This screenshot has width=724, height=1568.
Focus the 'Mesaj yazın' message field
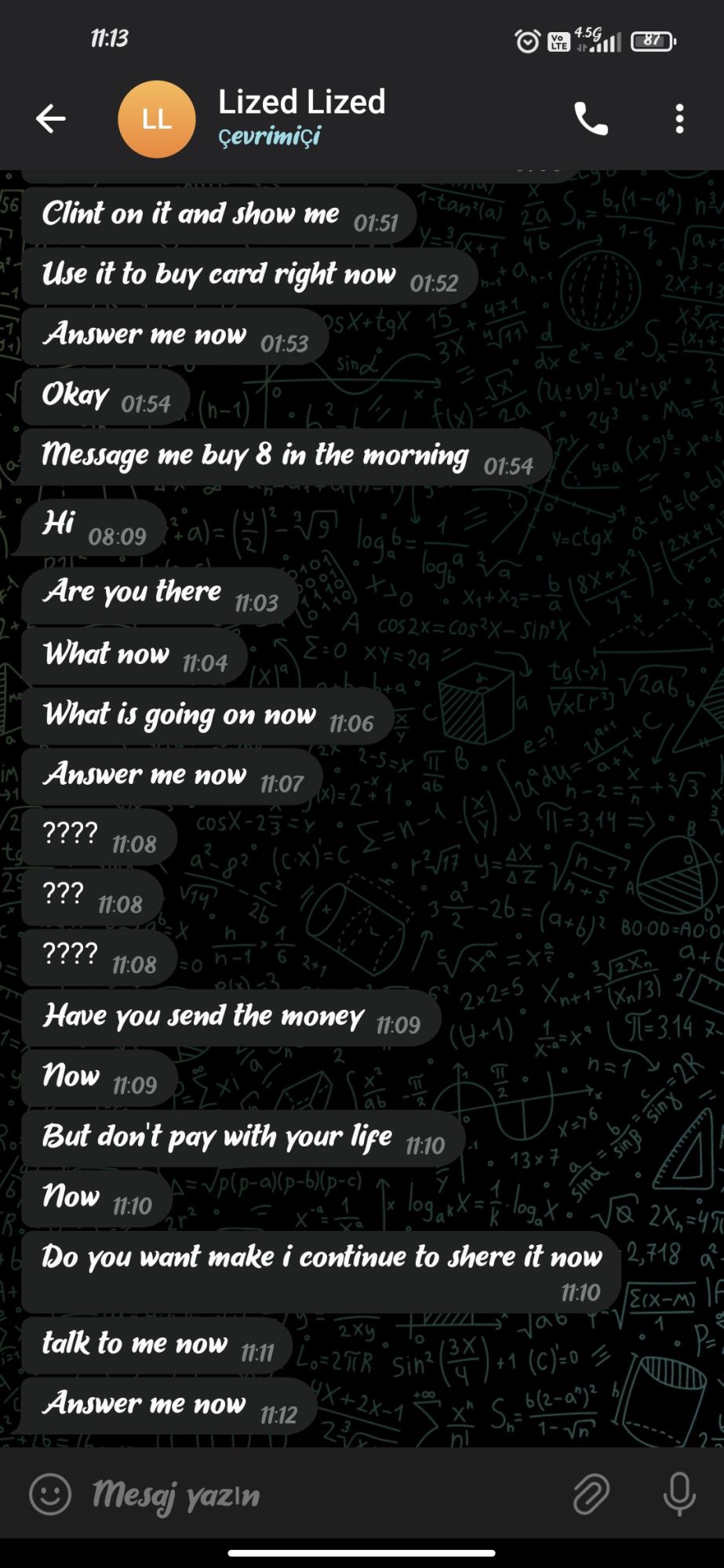(x=314, y=1495)
